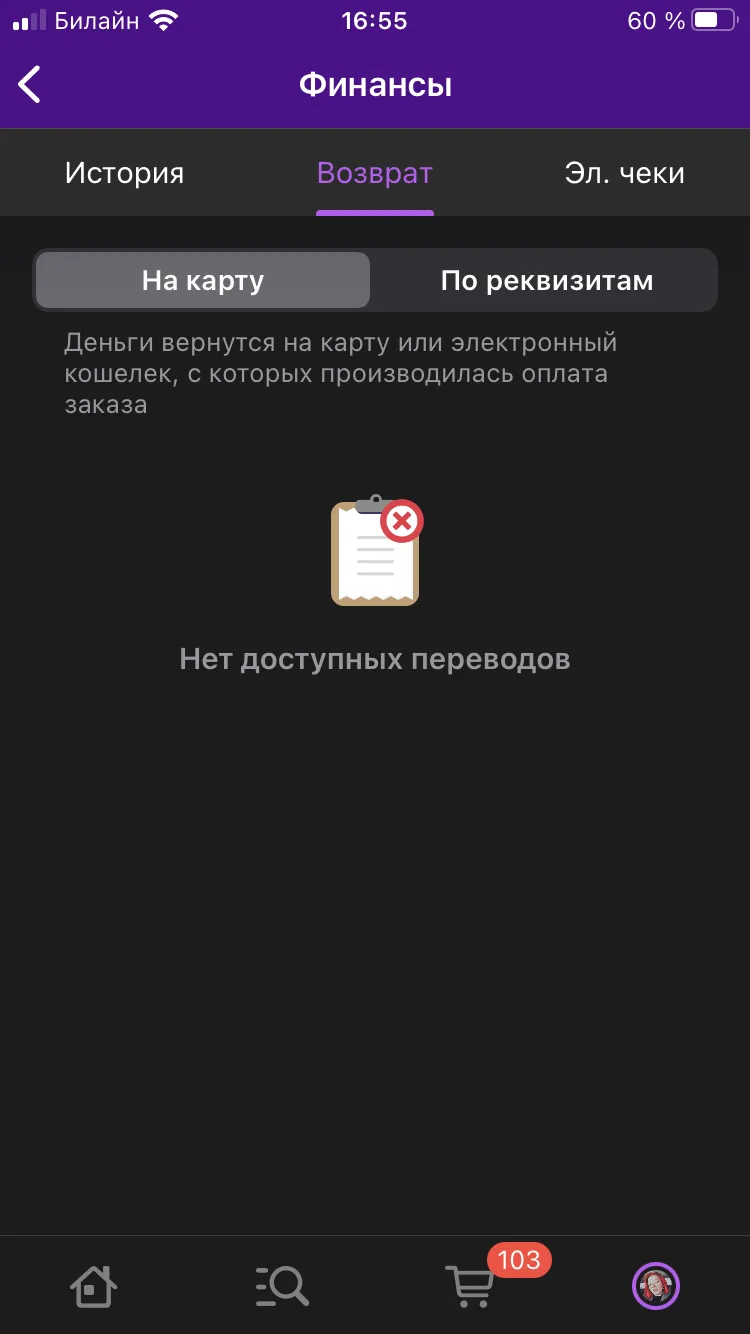
Task: Switch to the История tab
Action: point(124,172)
